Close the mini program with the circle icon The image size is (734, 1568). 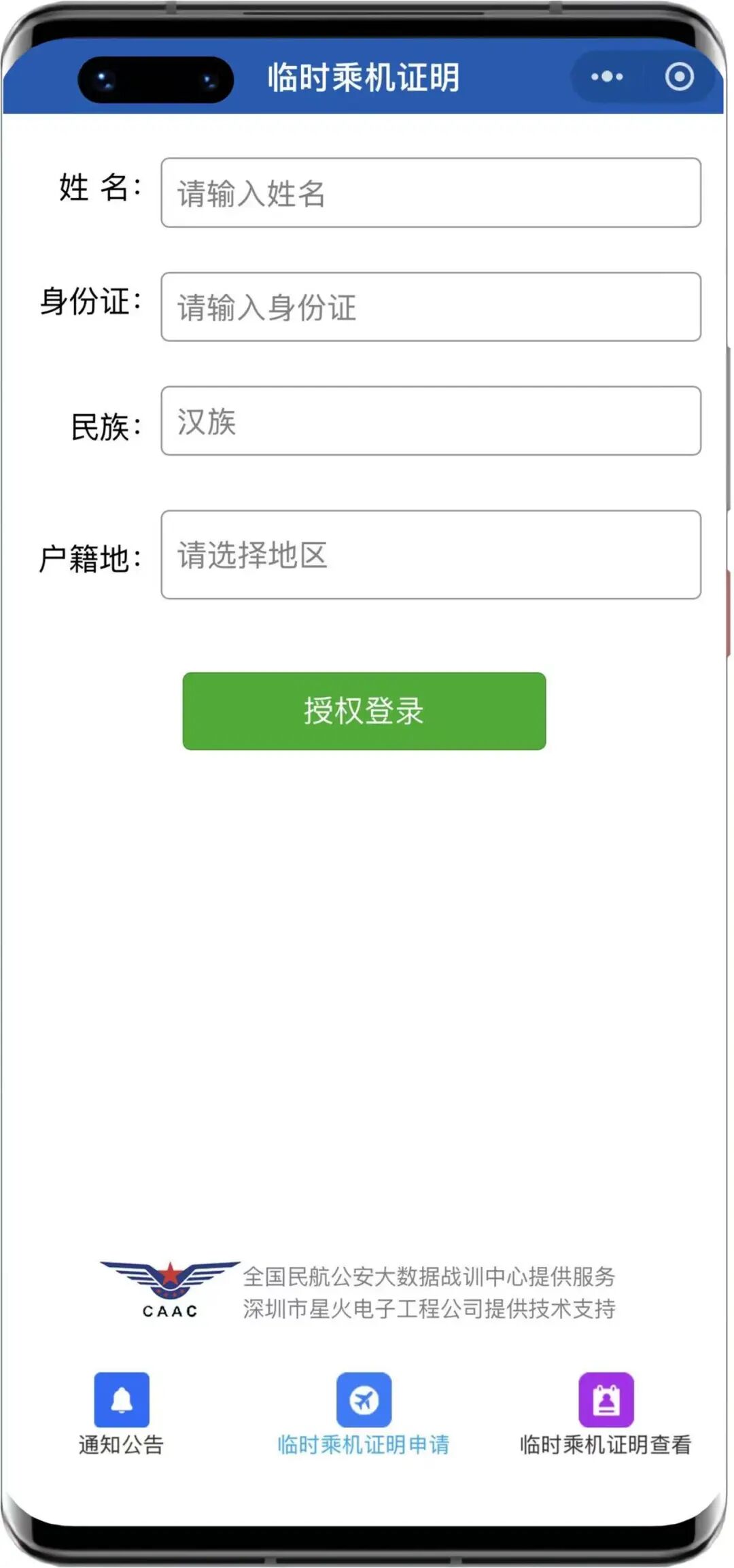[x=679, y=77]
